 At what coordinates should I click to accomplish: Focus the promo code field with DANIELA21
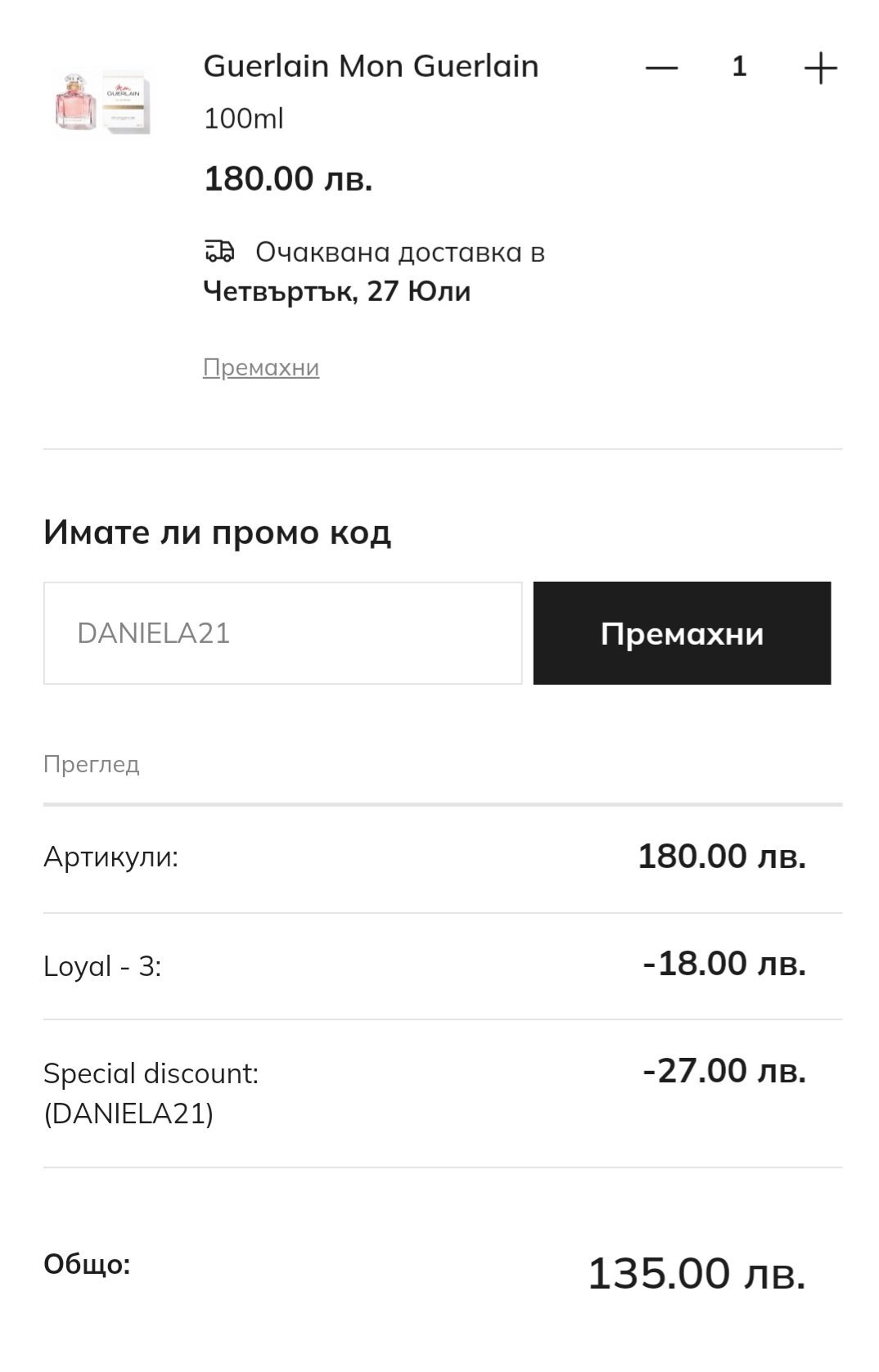click(x=282, y=633)
